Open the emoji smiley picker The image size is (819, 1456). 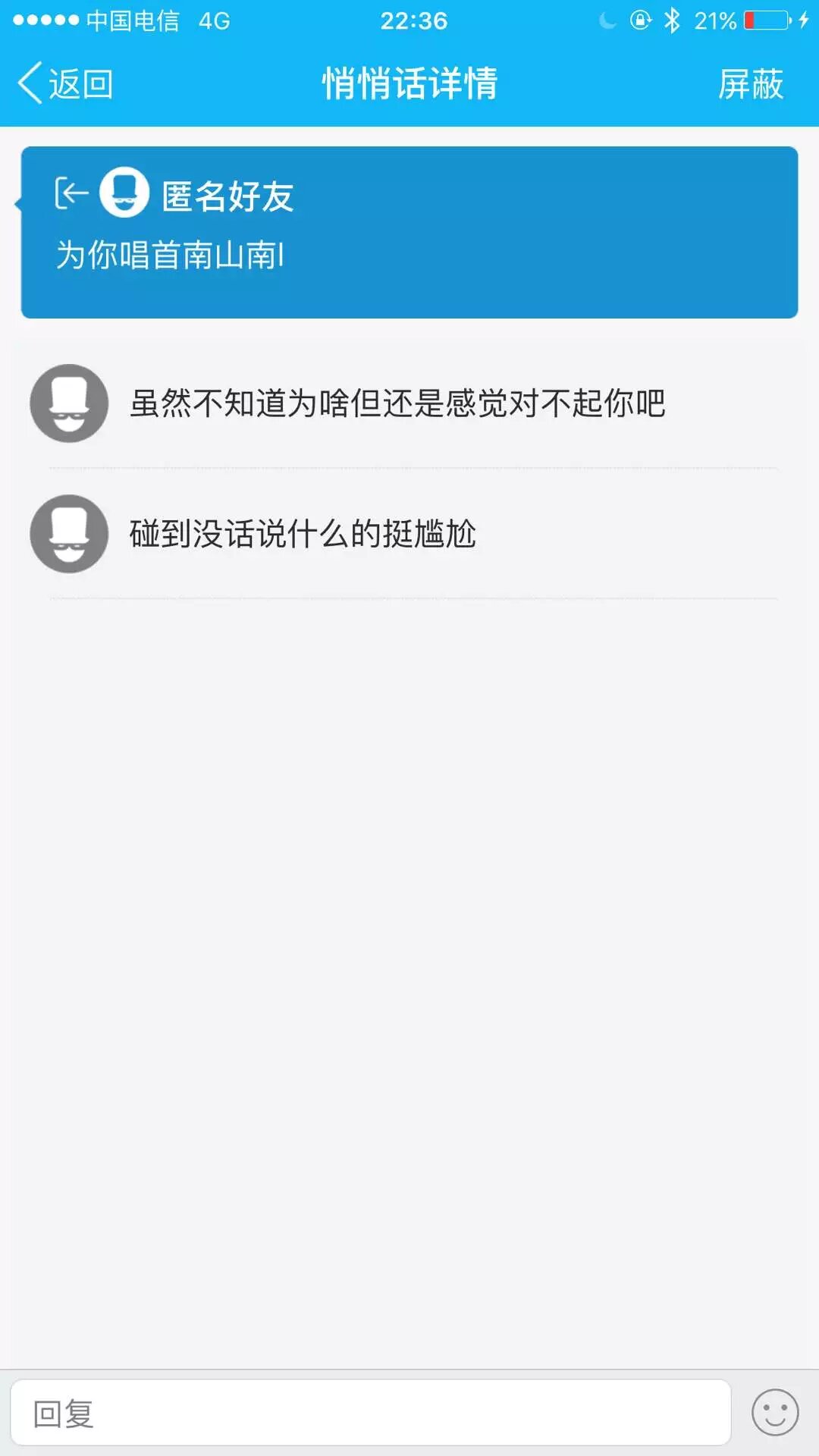[x=774, y=1412]
